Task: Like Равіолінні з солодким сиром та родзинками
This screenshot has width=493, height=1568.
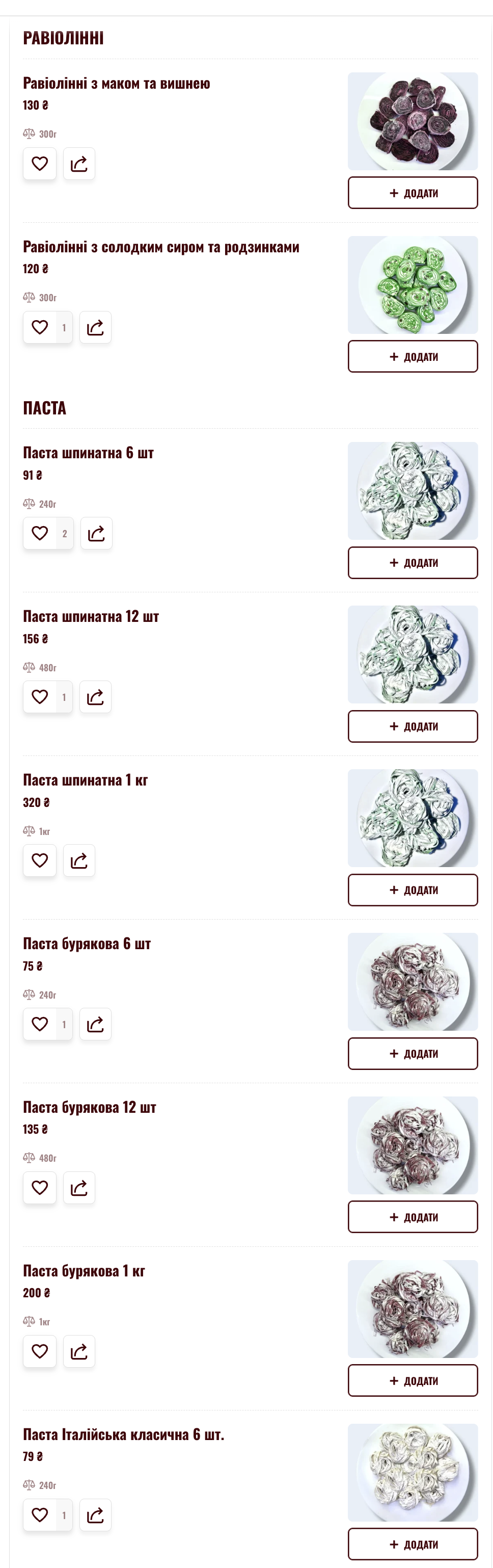Action: click(40, 327)
